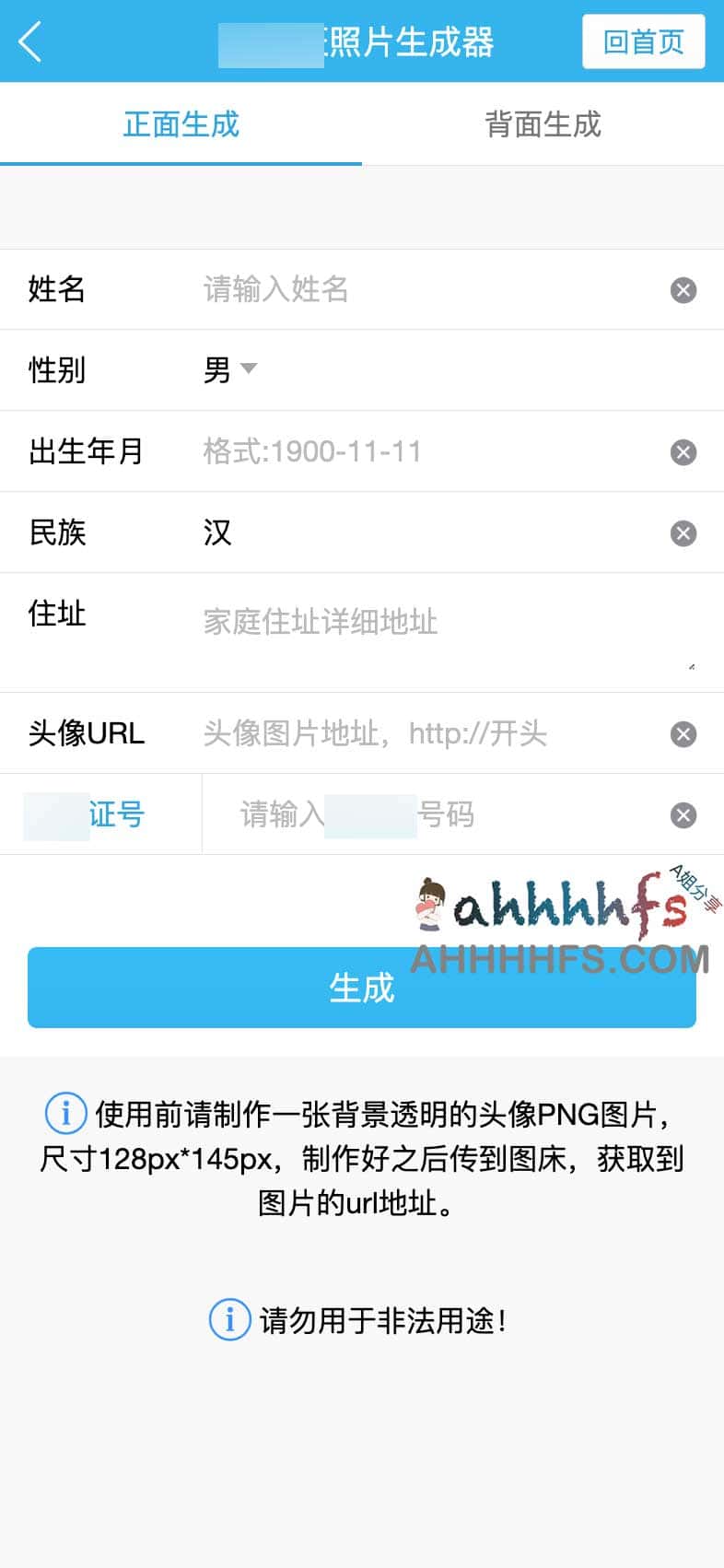Tap the 头像URL input field

coord(424,734)
